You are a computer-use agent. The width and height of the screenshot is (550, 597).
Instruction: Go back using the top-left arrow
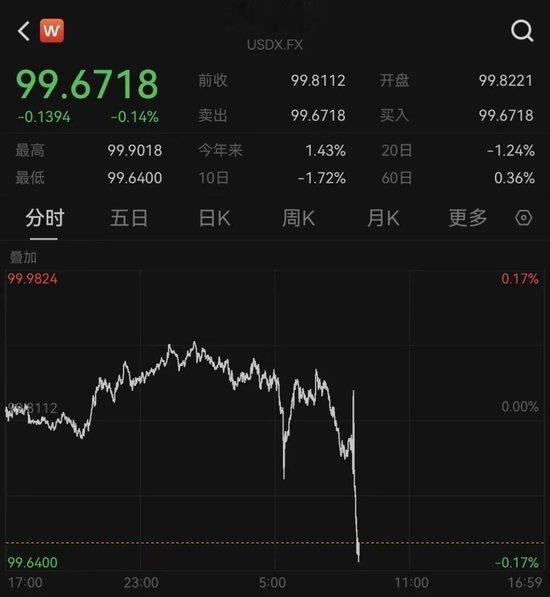(x=24, y=31)
